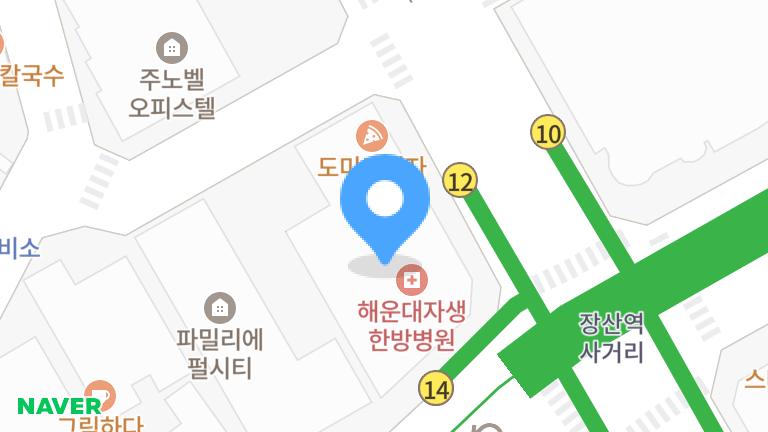768x432 pixels.
Task: Select the Domino's pizza place marker
Action: [x=372, y=136]
